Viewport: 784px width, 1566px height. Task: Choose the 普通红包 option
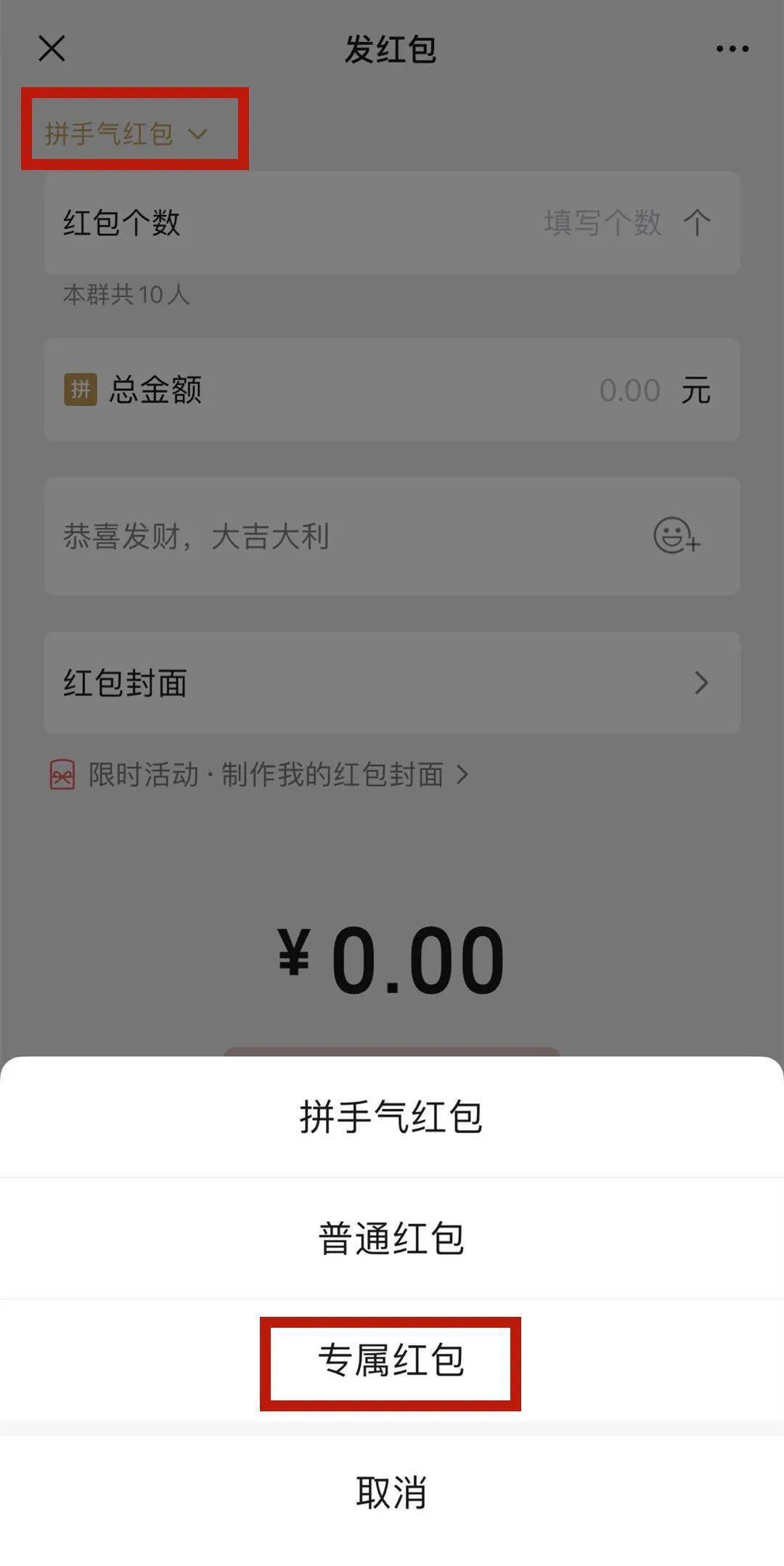pos(391,1239)
